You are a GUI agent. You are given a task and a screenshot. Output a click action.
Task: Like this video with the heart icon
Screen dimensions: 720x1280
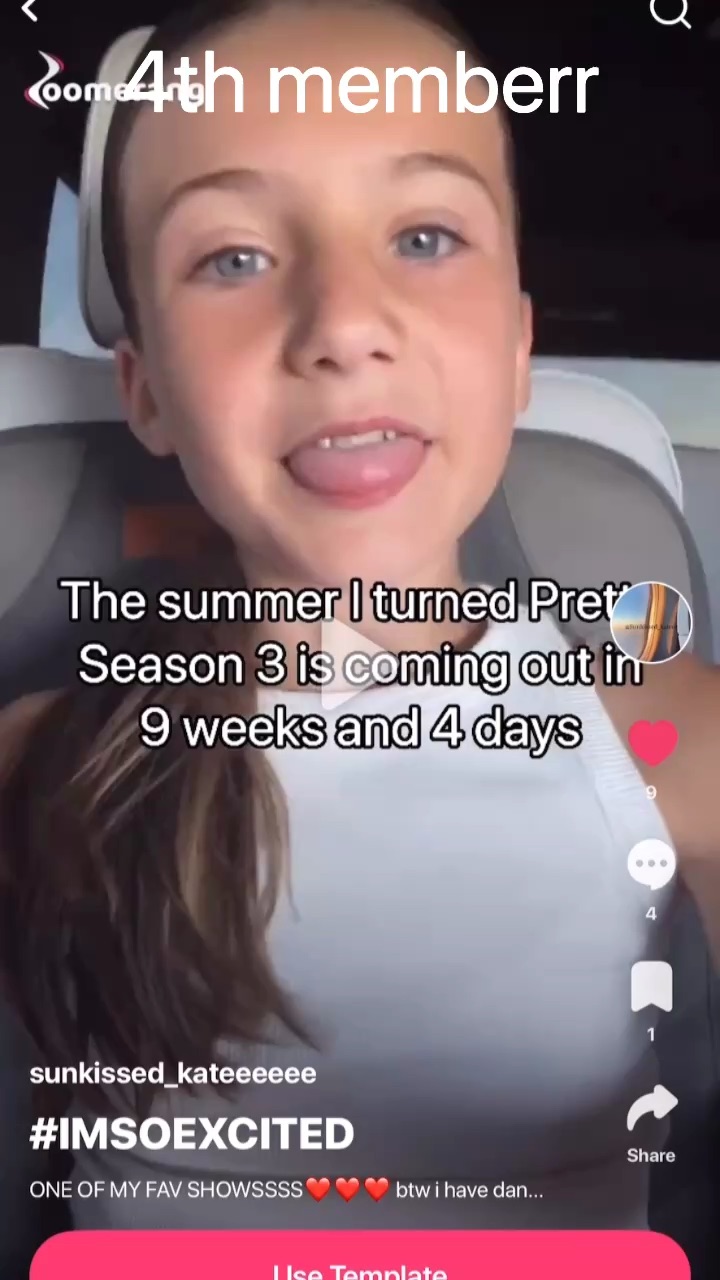tap(652, 743)
